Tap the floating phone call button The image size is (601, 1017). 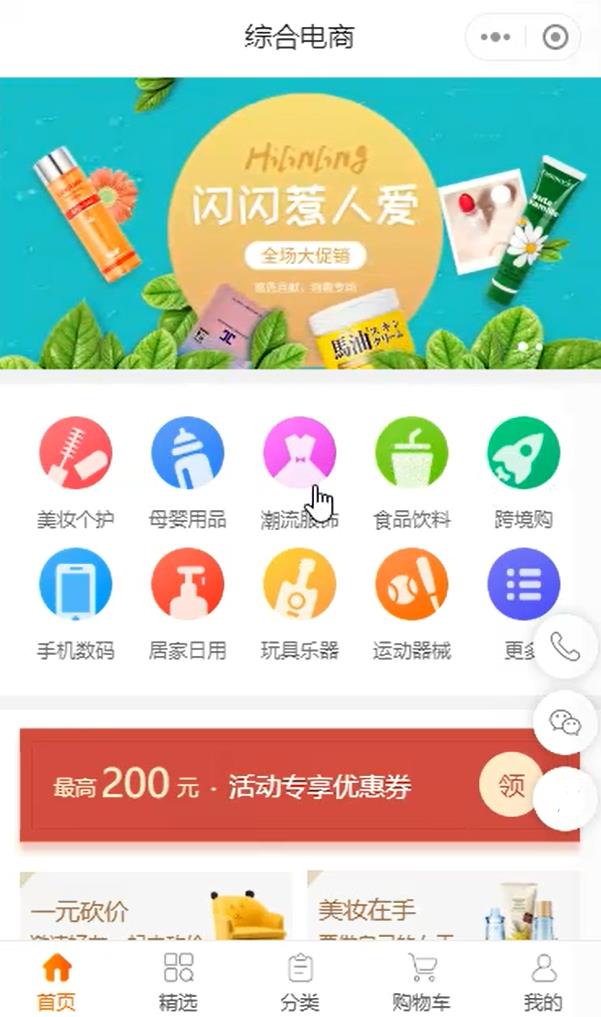pyautogui.click(x=565, y=647)
